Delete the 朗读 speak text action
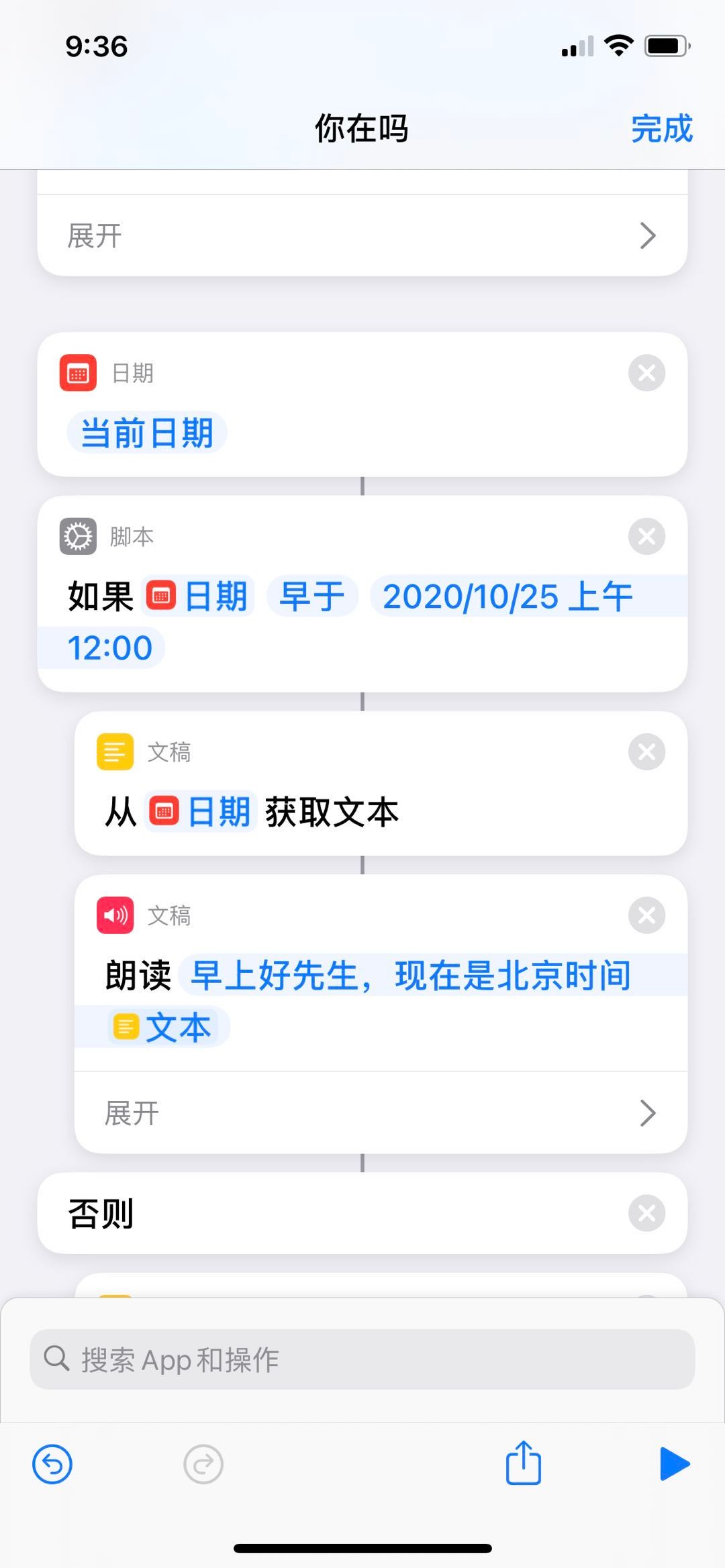The width and height of the screenshot is (725, 1568). [x=646, y=915]
